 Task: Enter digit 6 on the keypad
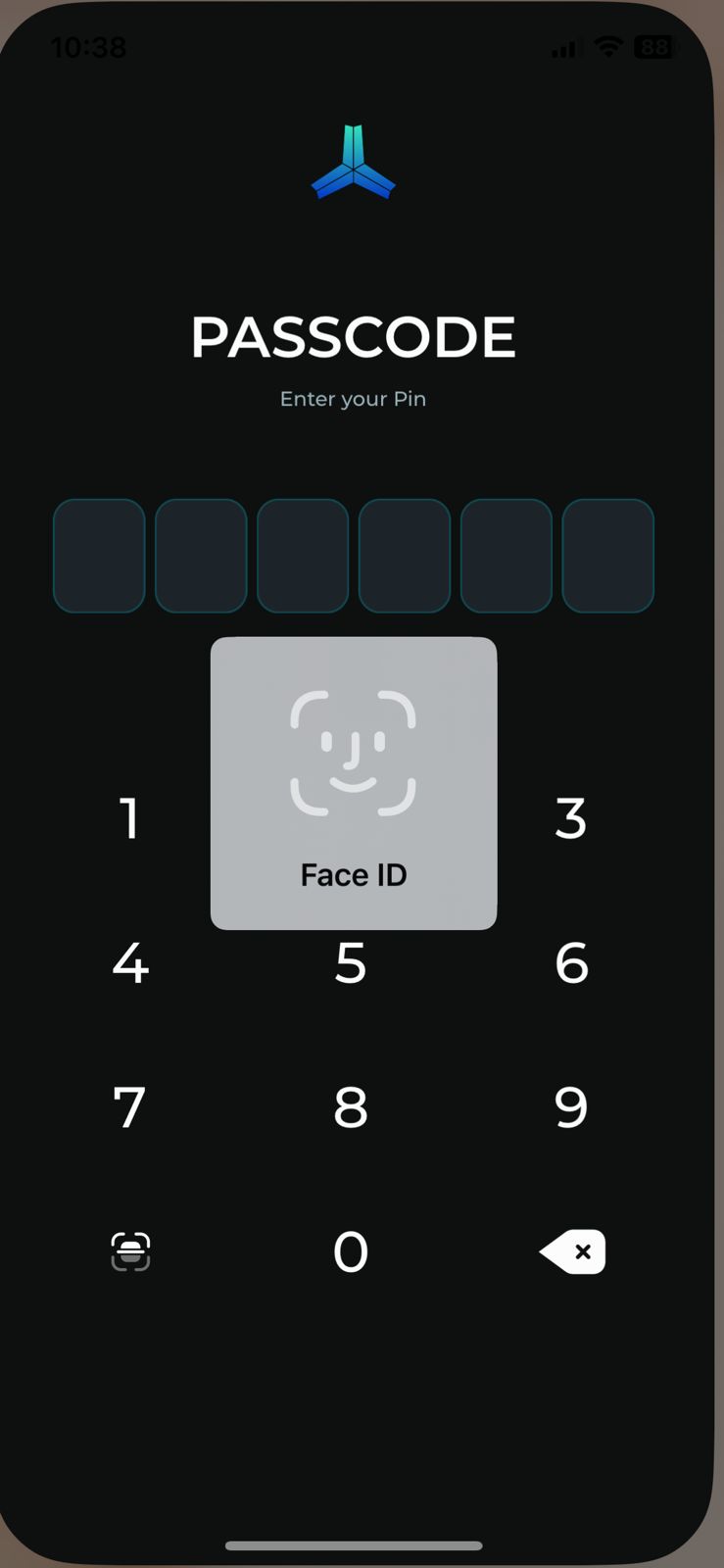click(x=572, y=962)
